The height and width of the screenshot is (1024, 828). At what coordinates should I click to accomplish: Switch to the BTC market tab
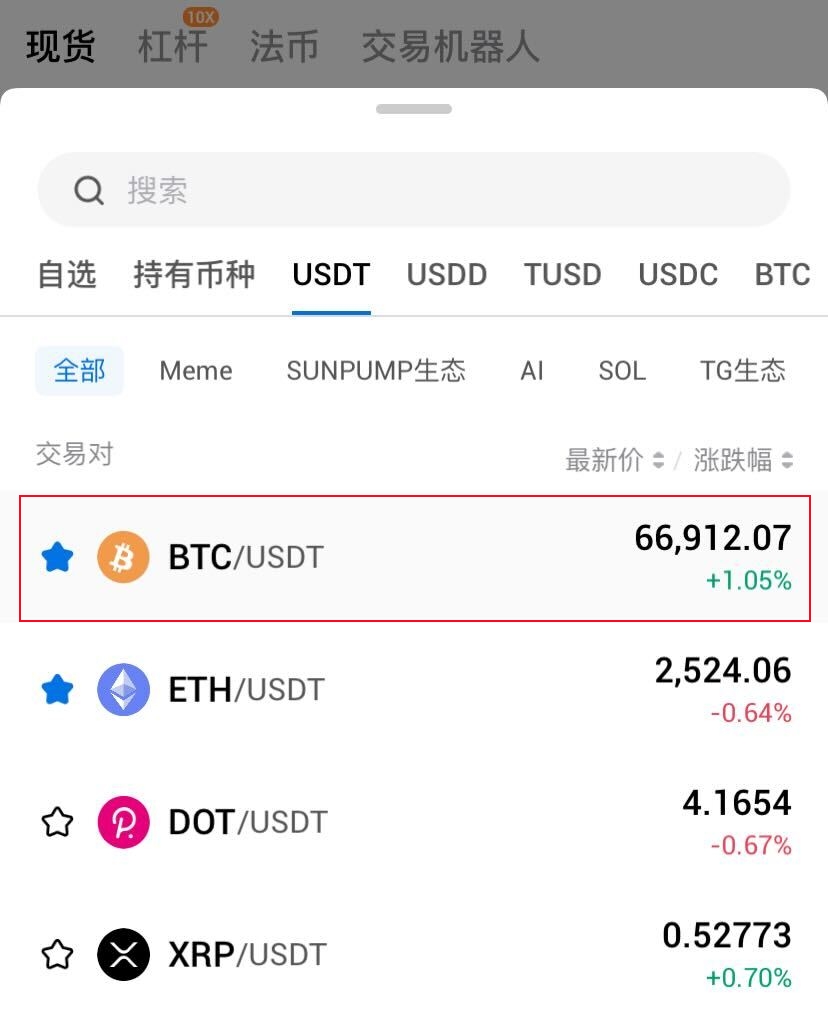coord(782,274)
